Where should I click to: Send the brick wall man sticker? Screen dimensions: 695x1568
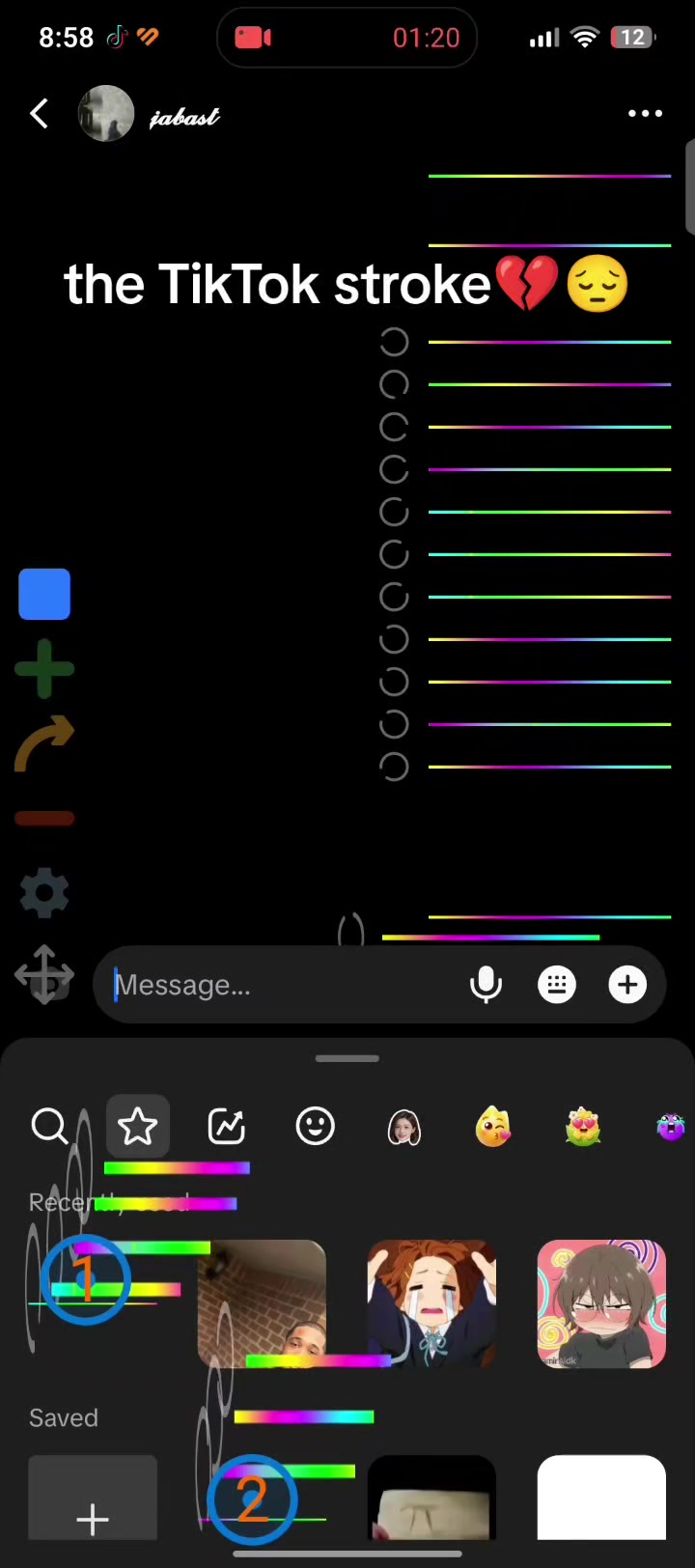tap(262, 1304)
